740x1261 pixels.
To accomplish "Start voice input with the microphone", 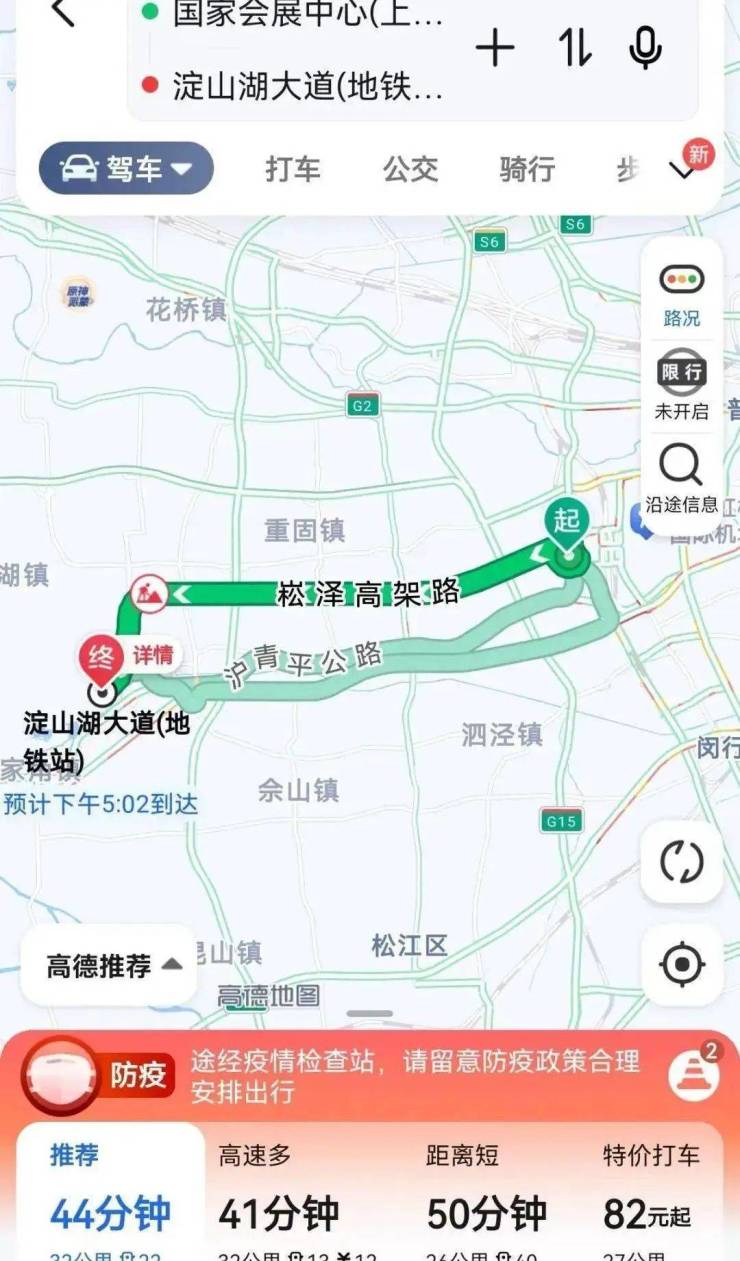I will pos(645,48).
